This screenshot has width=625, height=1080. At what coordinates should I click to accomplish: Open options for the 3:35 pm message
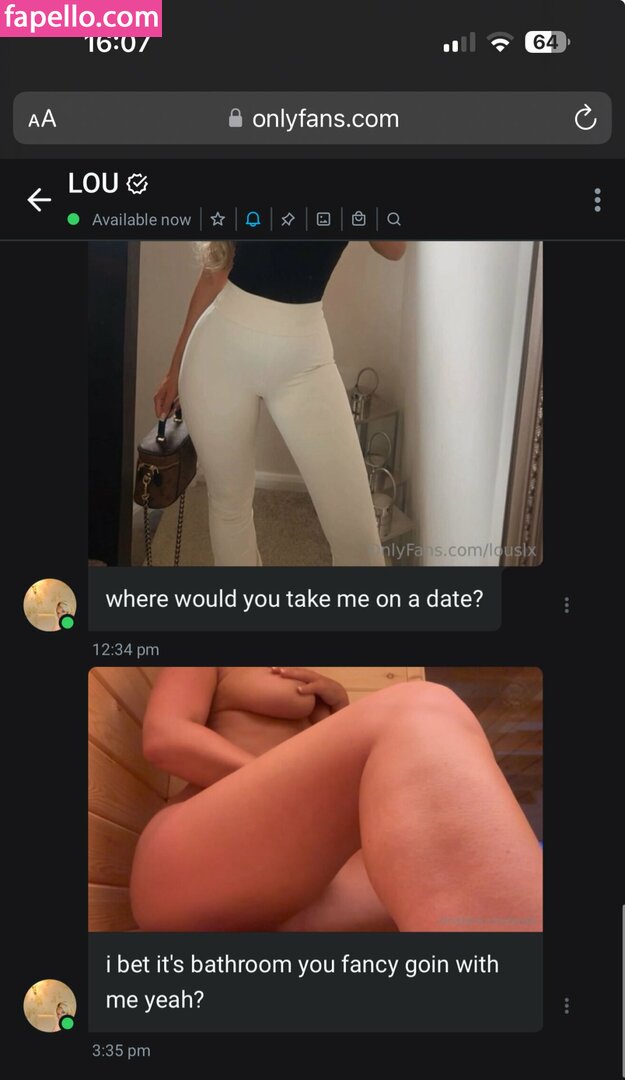pos(567,1005)
